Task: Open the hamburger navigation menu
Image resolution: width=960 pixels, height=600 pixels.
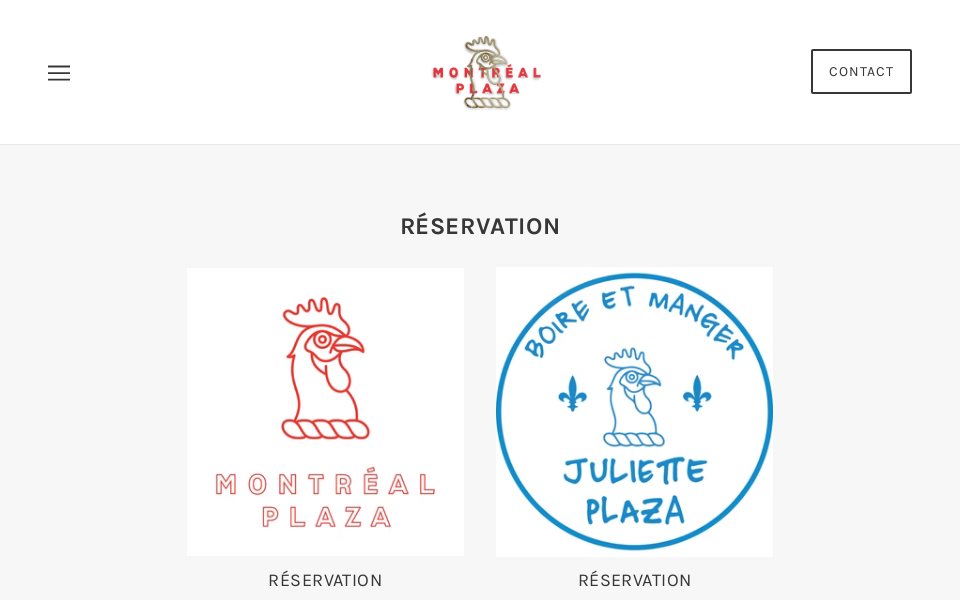Action: click(59, 73)
